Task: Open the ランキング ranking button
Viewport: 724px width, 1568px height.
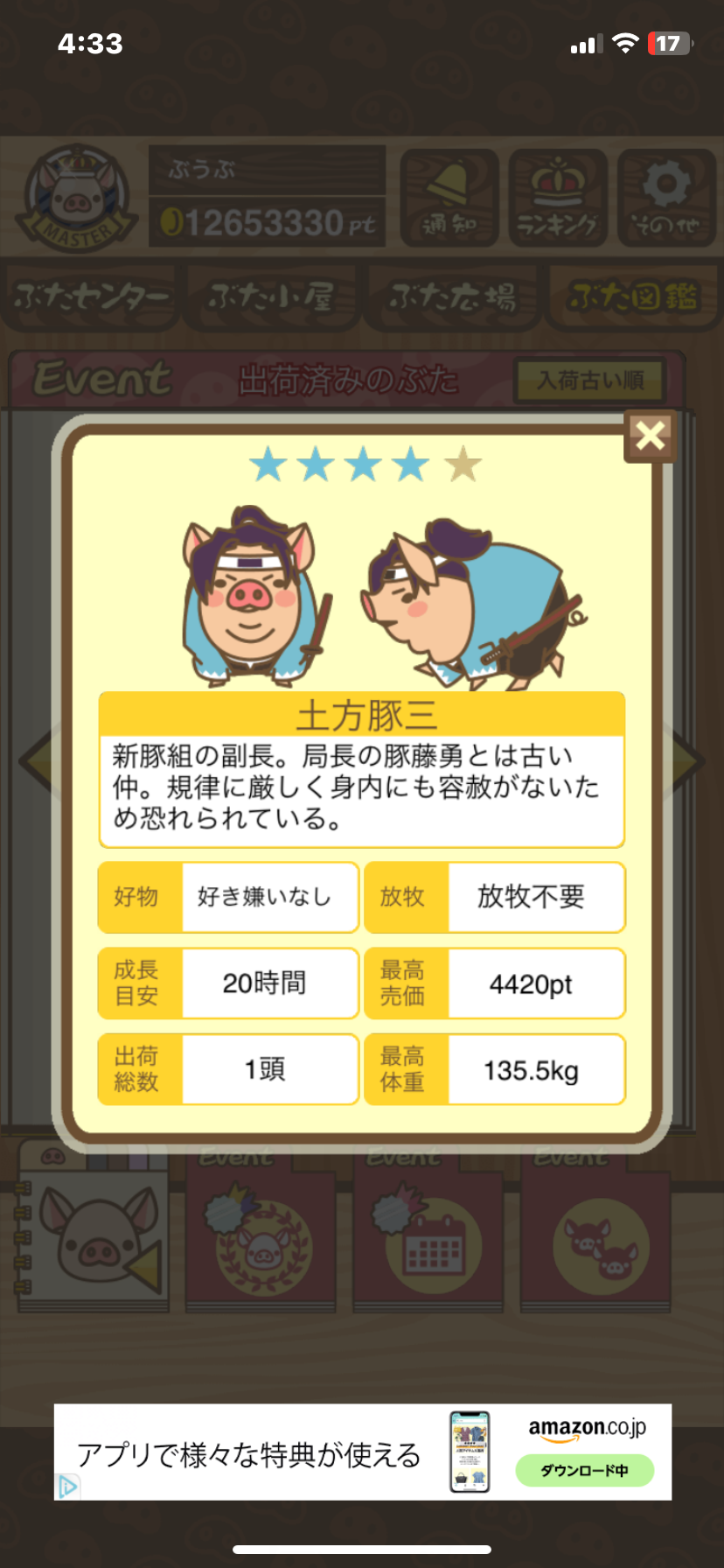Action: [x=558, y=198]
